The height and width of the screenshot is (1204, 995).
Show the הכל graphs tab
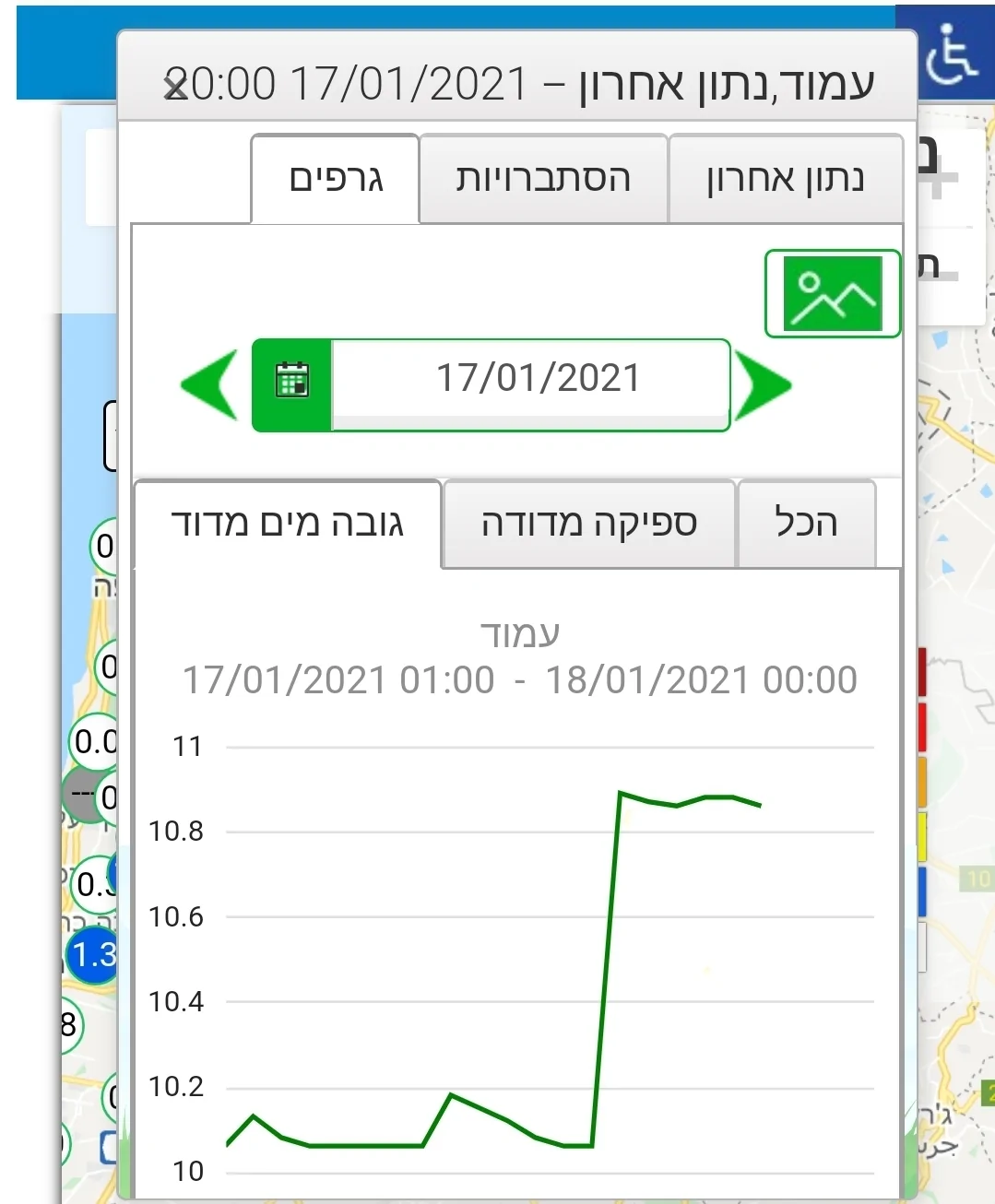[806, 524]
